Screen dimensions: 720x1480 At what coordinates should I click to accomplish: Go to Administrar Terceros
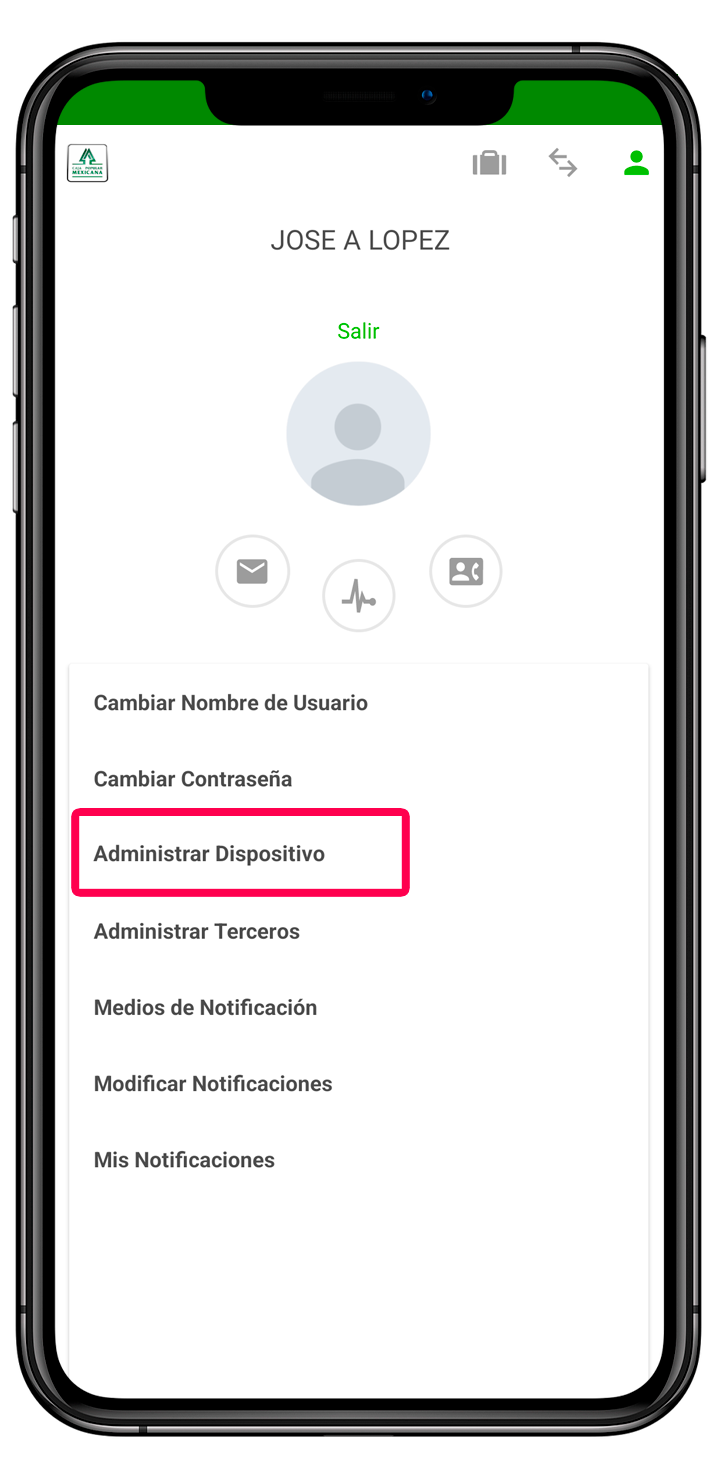[197, 931]
